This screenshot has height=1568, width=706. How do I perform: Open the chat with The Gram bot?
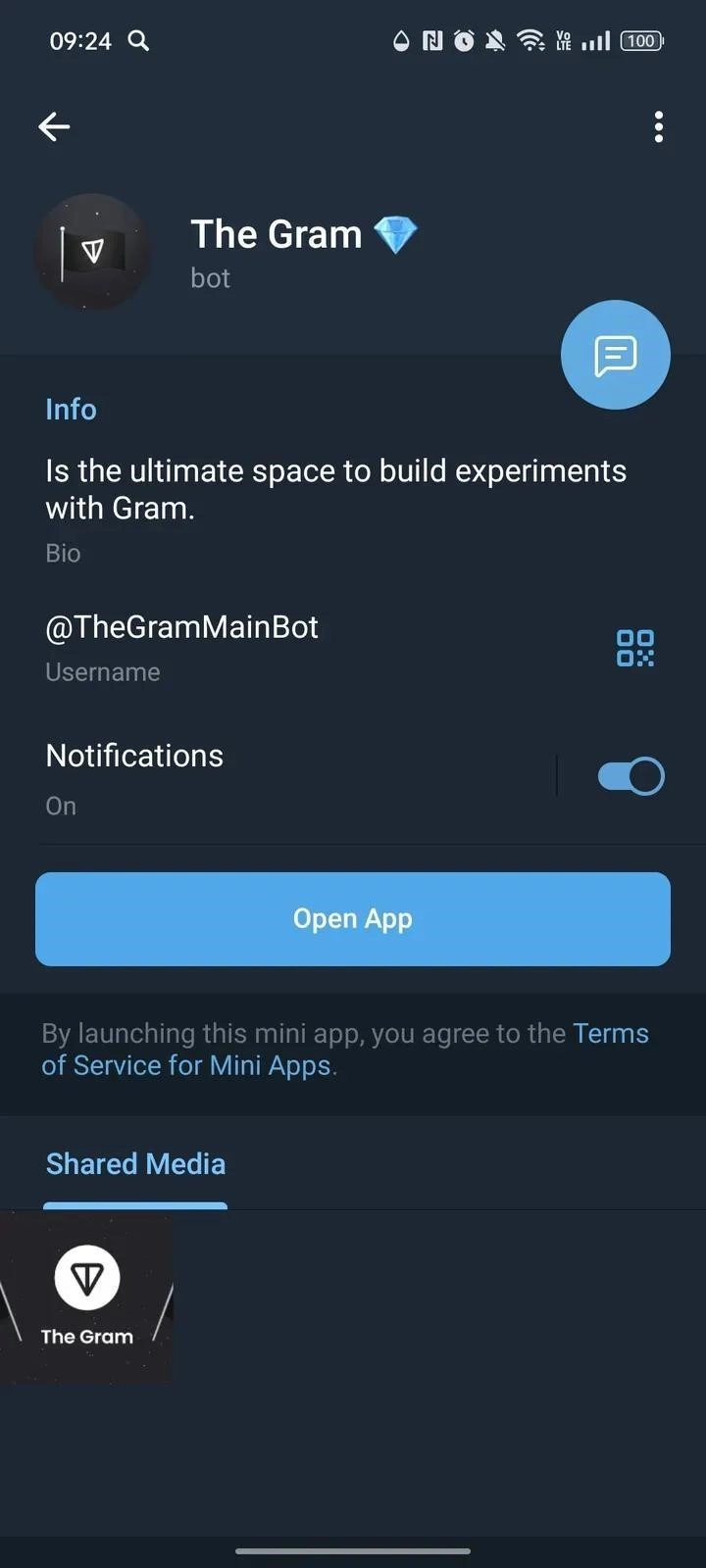(x=615, y=355)
